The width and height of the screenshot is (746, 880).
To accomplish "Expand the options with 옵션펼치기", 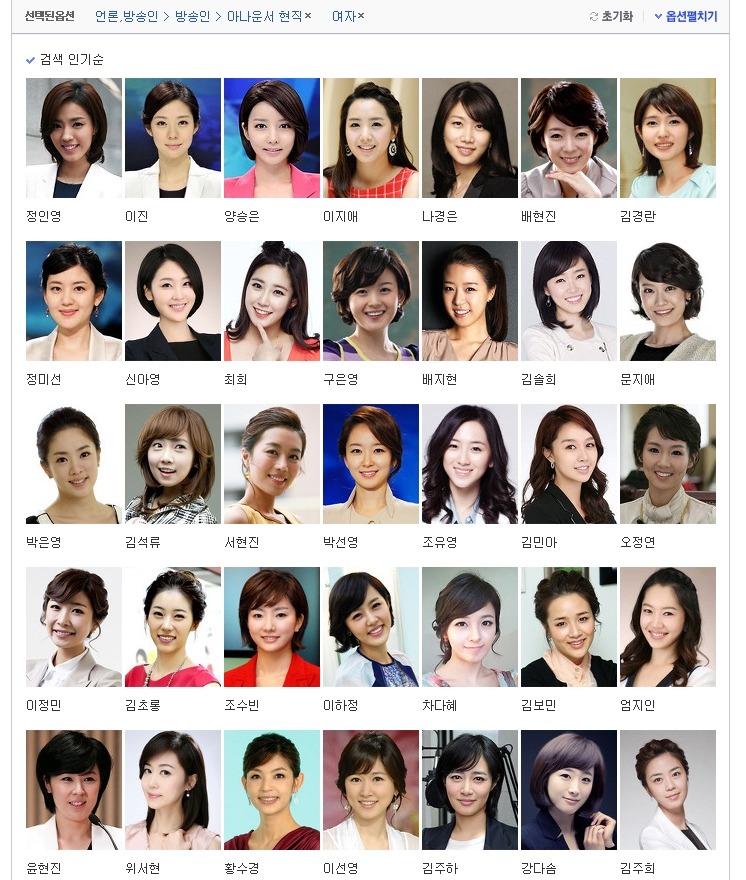I will [686, 17].
